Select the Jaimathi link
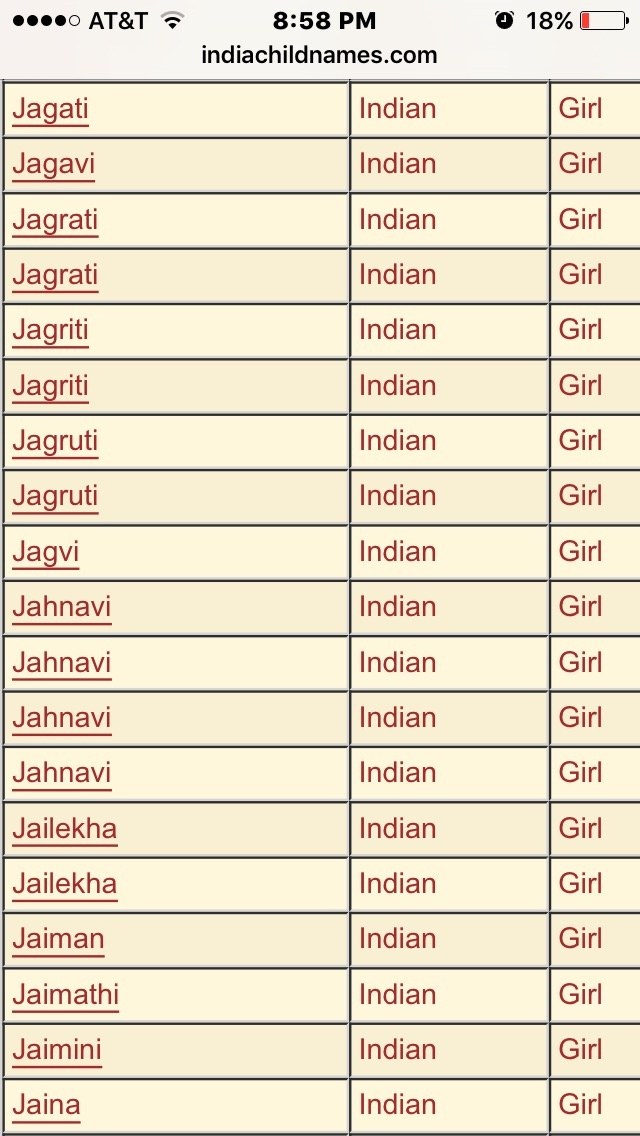Screen dimensions: 640x1136 65,995
